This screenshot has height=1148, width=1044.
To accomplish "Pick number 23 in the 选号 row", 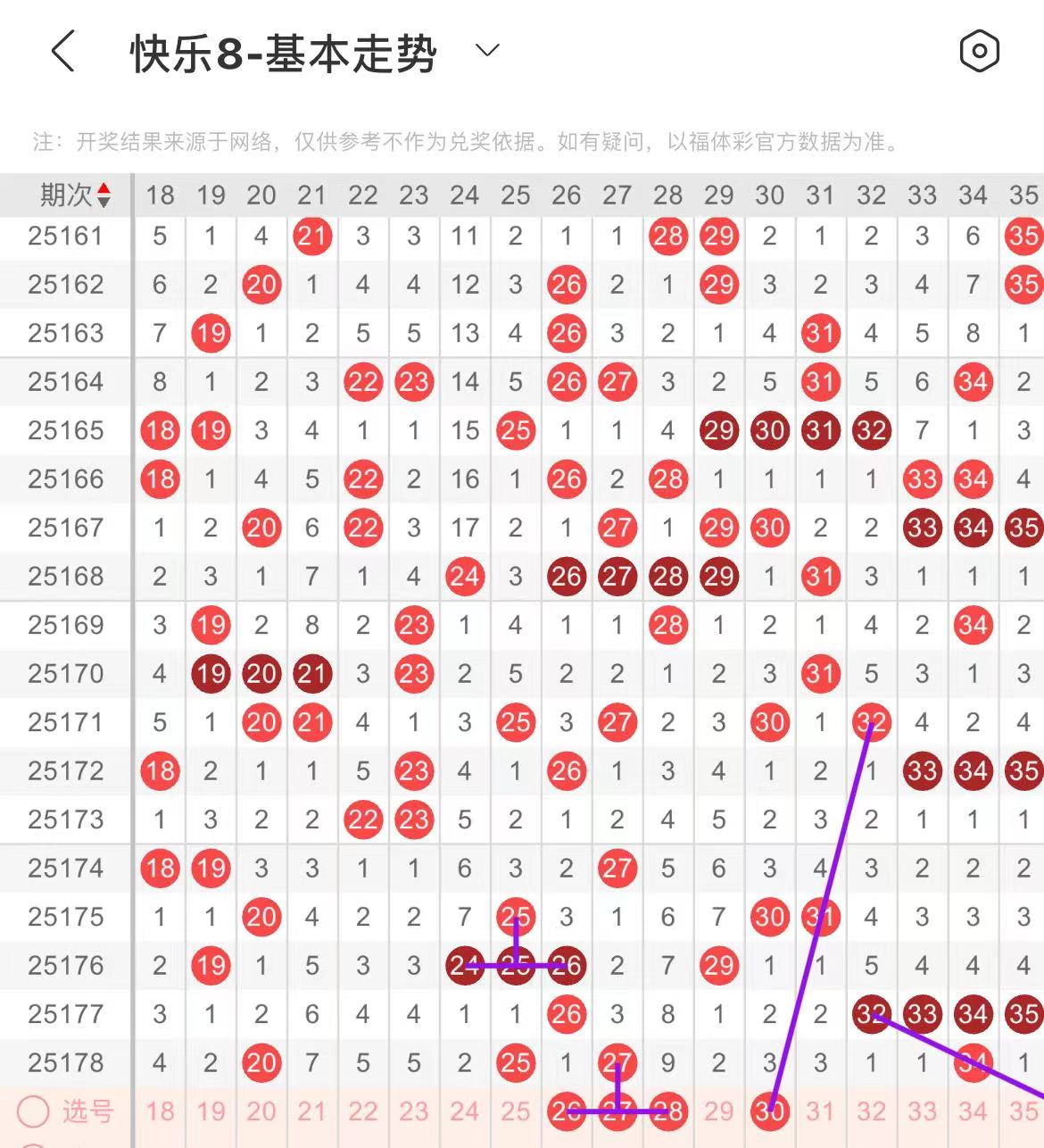I will pos(414,1111).
